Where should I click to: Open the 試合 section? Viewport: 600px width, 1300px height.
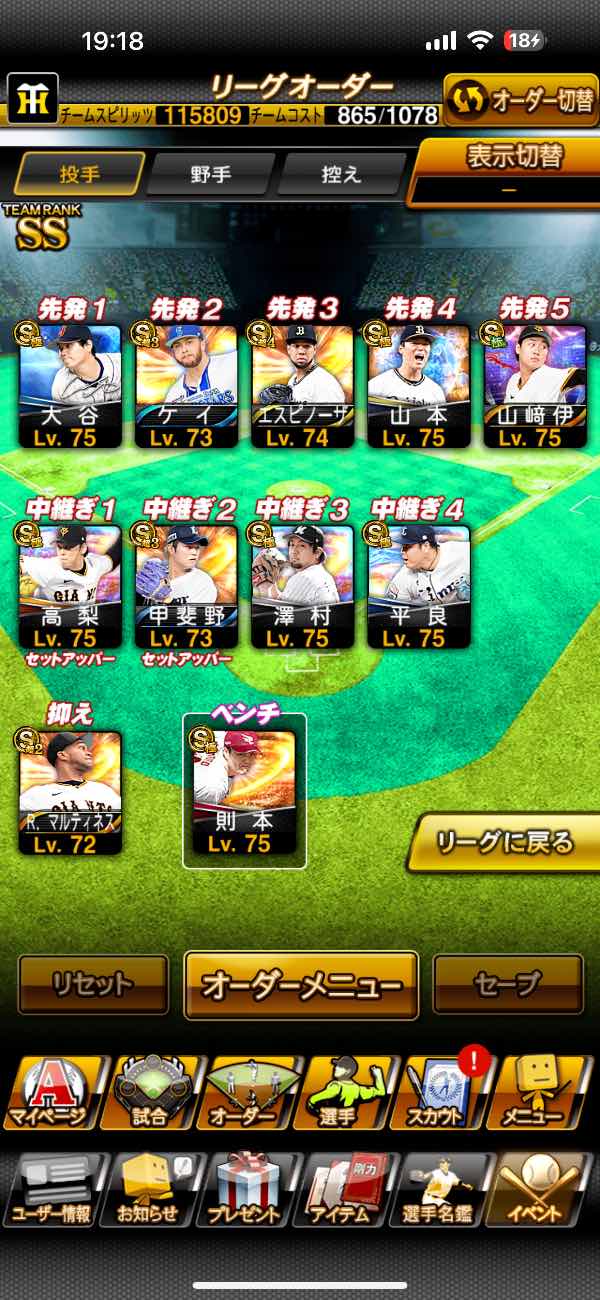[150, 1092]
